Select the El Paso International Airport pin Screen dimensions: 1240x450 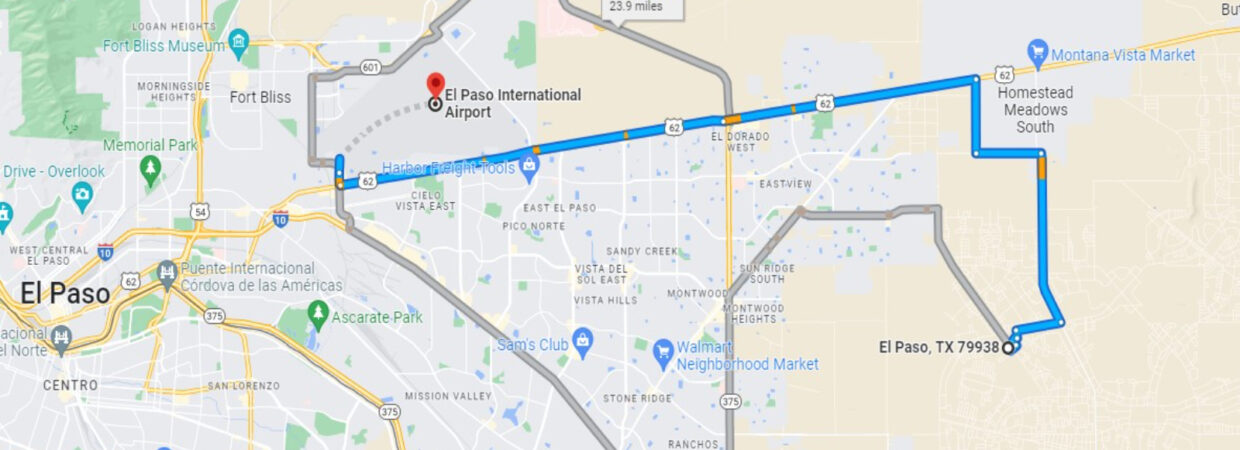point(435,85)
